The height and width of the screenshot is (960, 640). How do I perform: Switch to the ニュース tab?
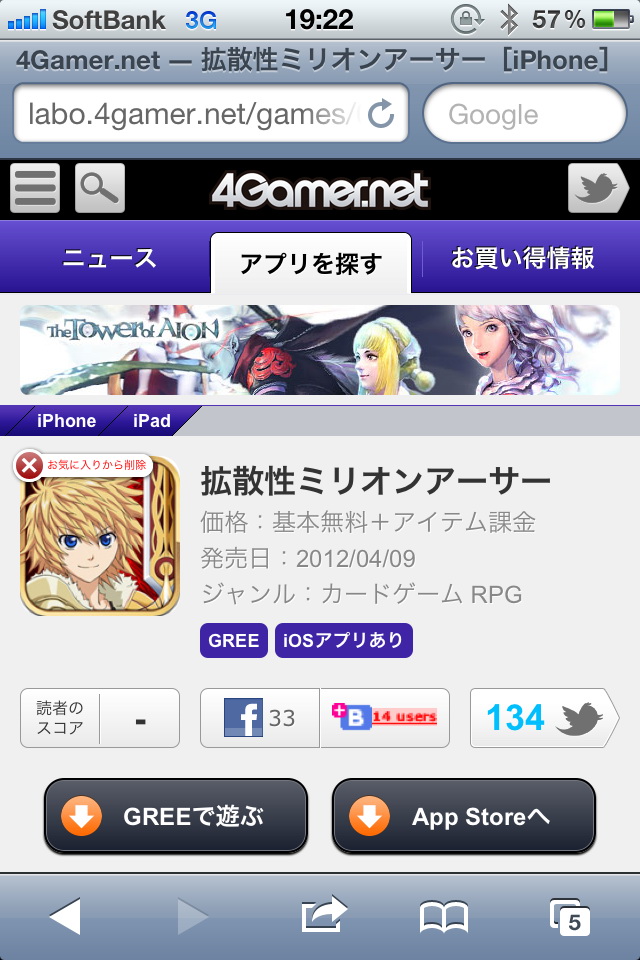[x=109, y=259]
